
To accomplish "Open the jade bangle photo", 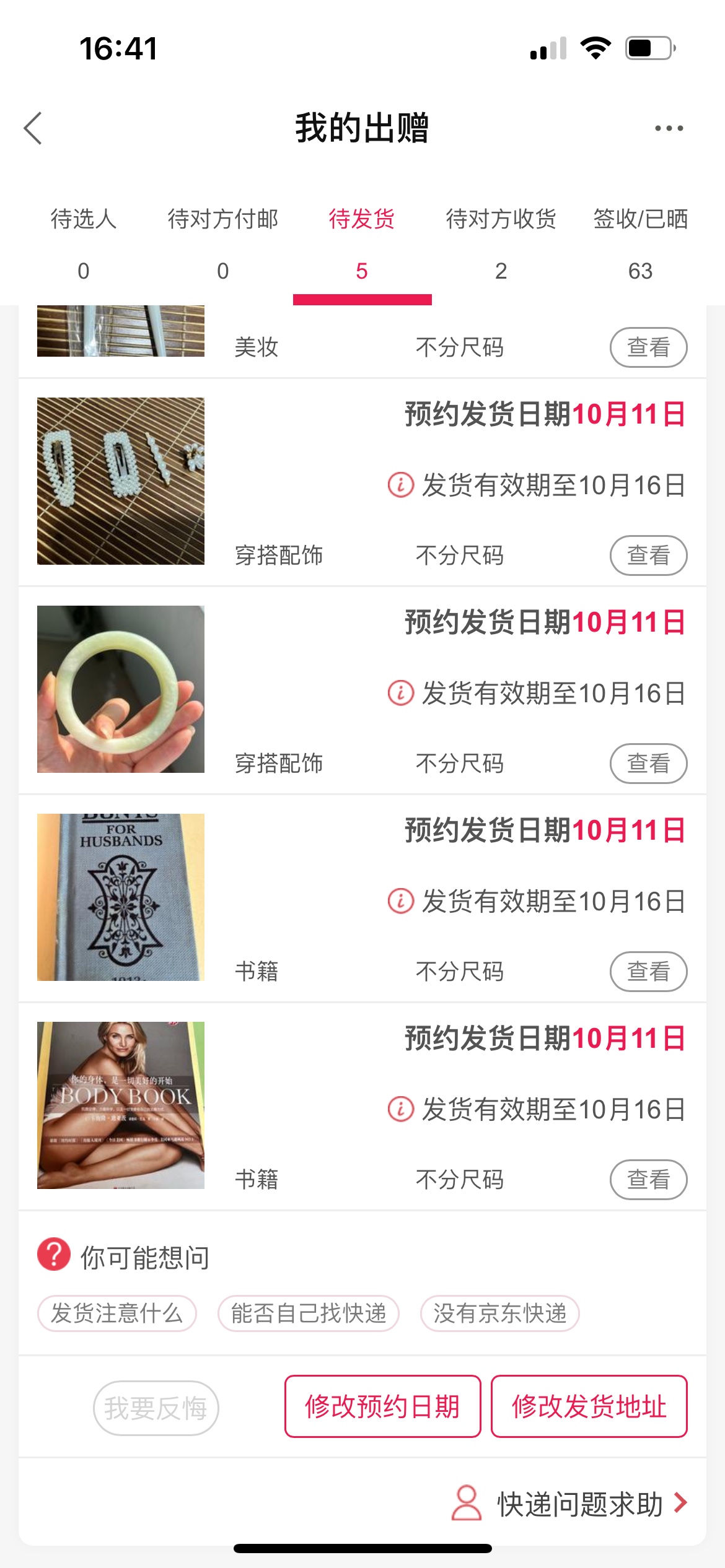I will 121,689.
